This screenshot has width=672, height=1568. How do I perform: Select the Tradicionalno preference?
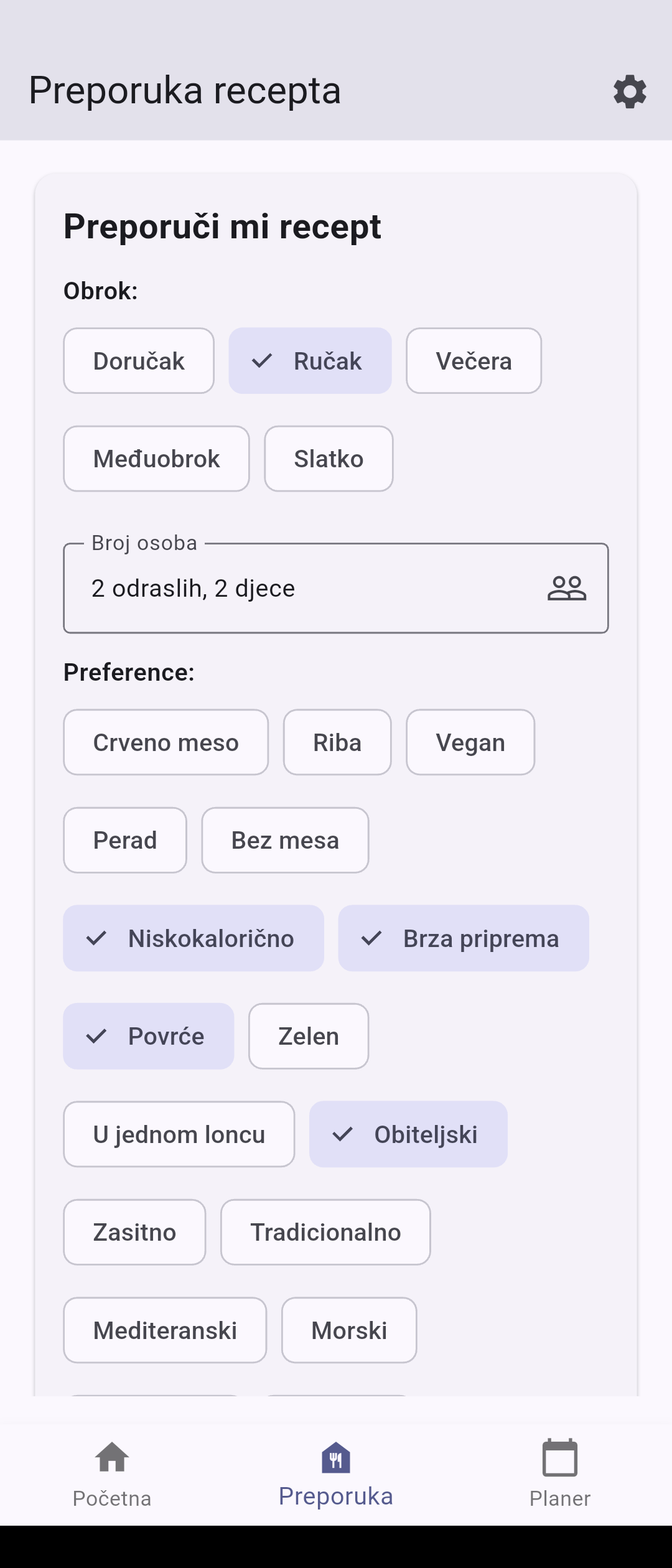(x=325, y=1232)
